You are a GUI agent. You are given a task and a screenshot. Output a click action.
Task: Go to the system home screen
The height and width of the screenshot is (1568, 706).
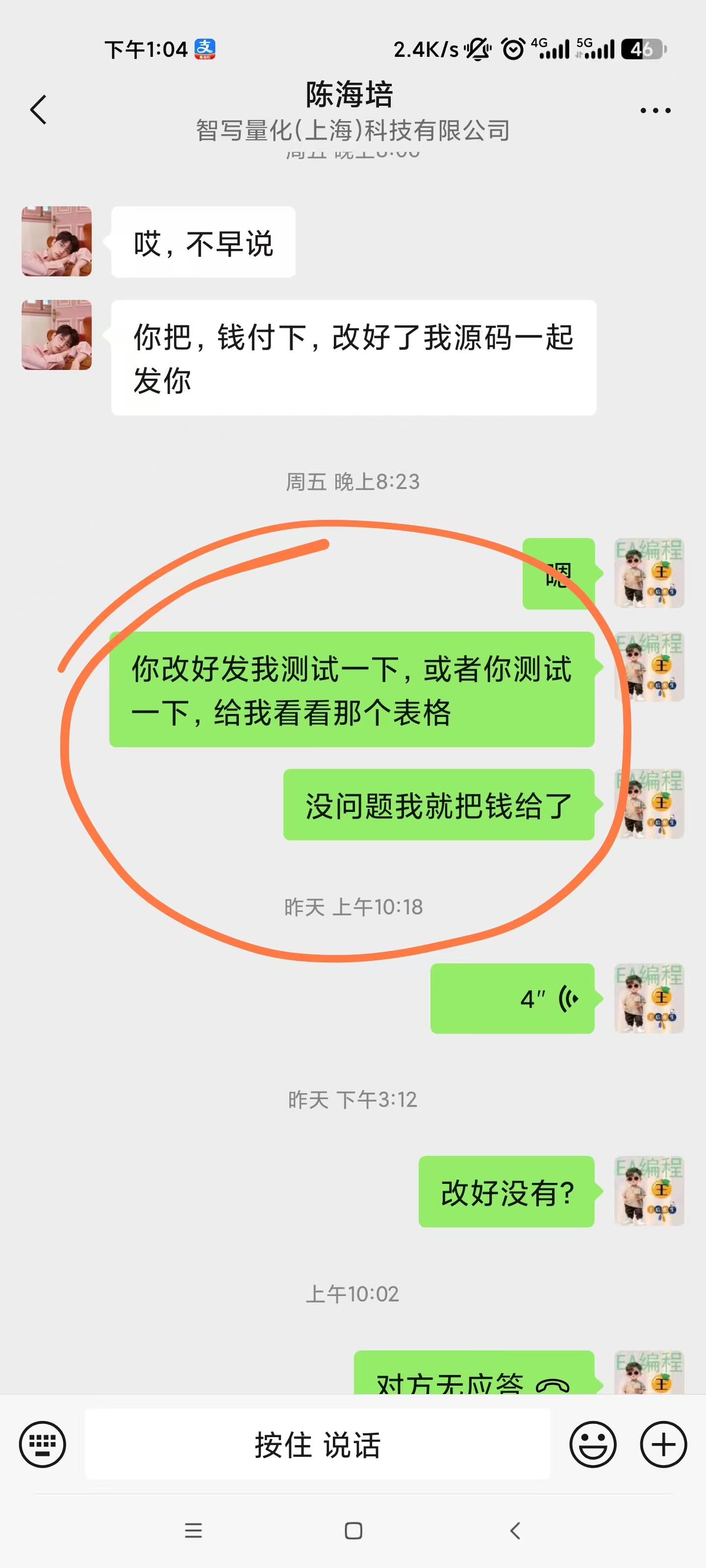(x=353, y=1530)
